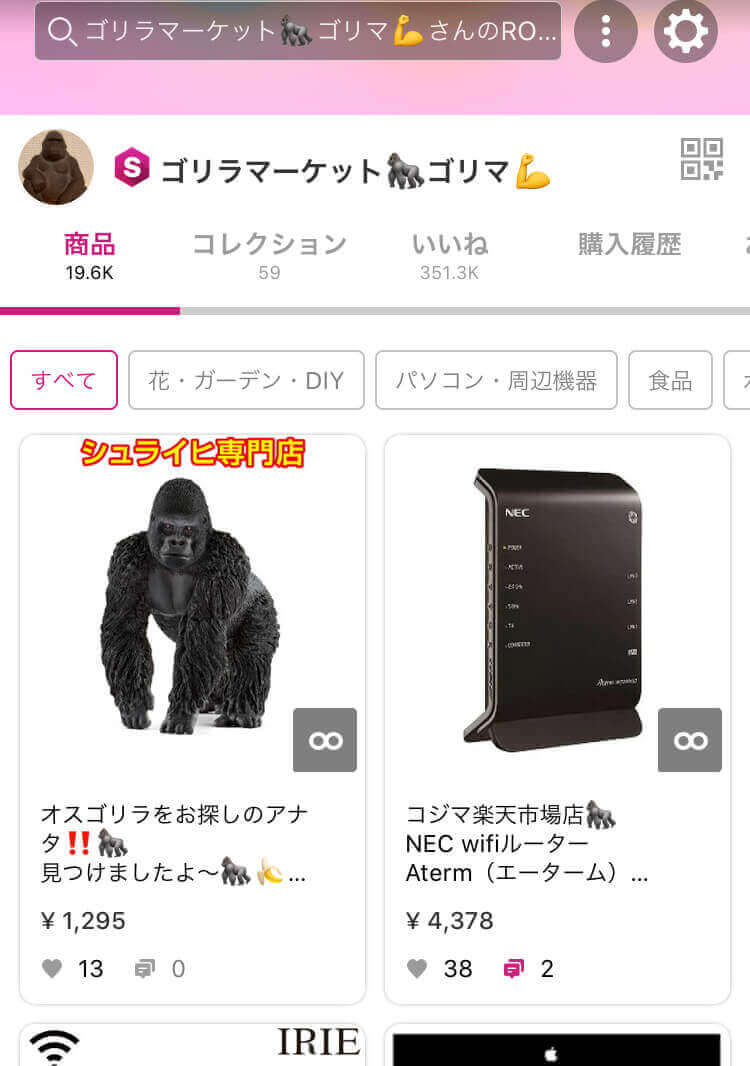Filter by 花・ガーデン・DIY
Image resolution: width=750 pixels, height=1066 pixels.
tap(246, 380)
